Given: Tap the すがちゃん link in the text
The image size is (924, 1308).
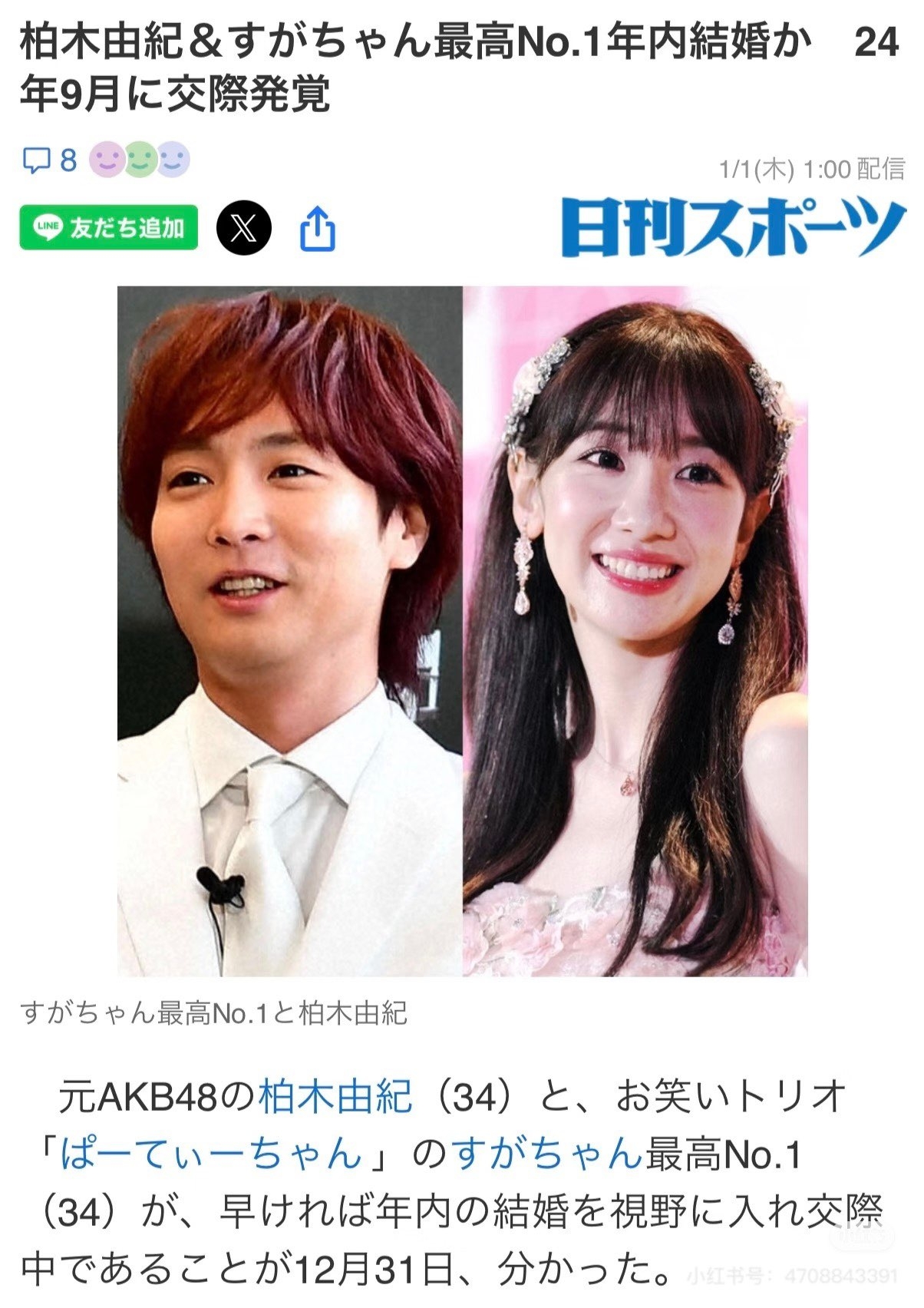Looking at the screenshot, I should pyautogui.click(x=546, y=1155).
